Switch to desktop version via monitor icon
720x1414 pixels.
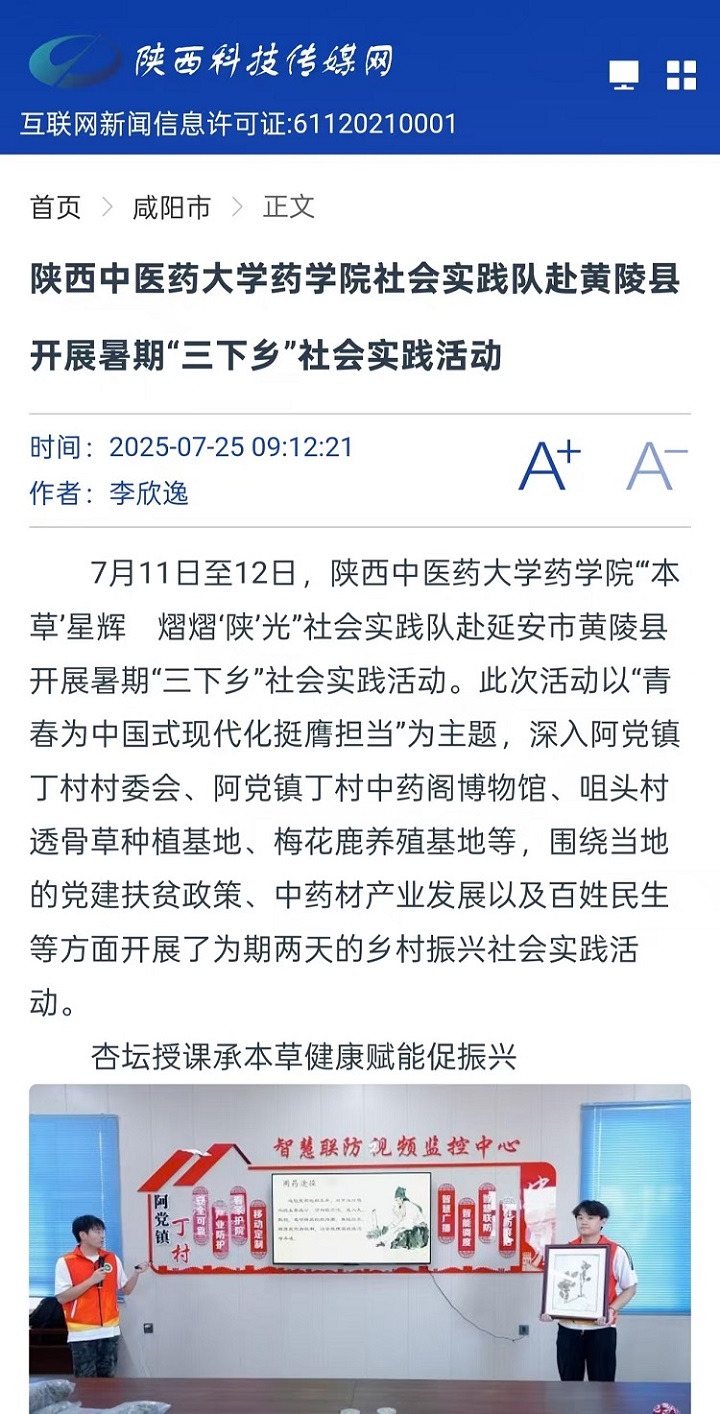tap(624, 75)
